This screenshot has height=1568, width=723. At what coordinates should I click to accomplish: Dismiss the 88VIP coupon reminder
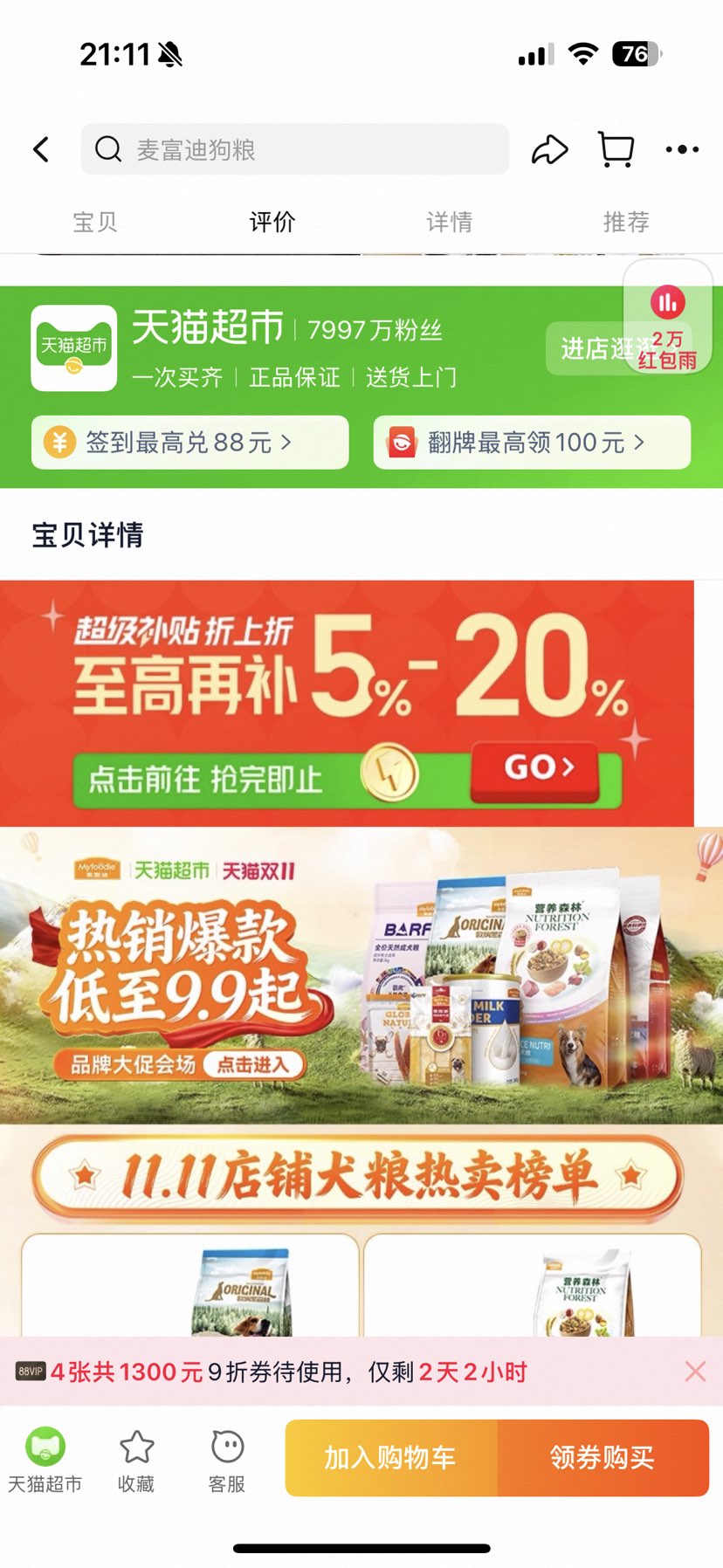[695, 1372]
